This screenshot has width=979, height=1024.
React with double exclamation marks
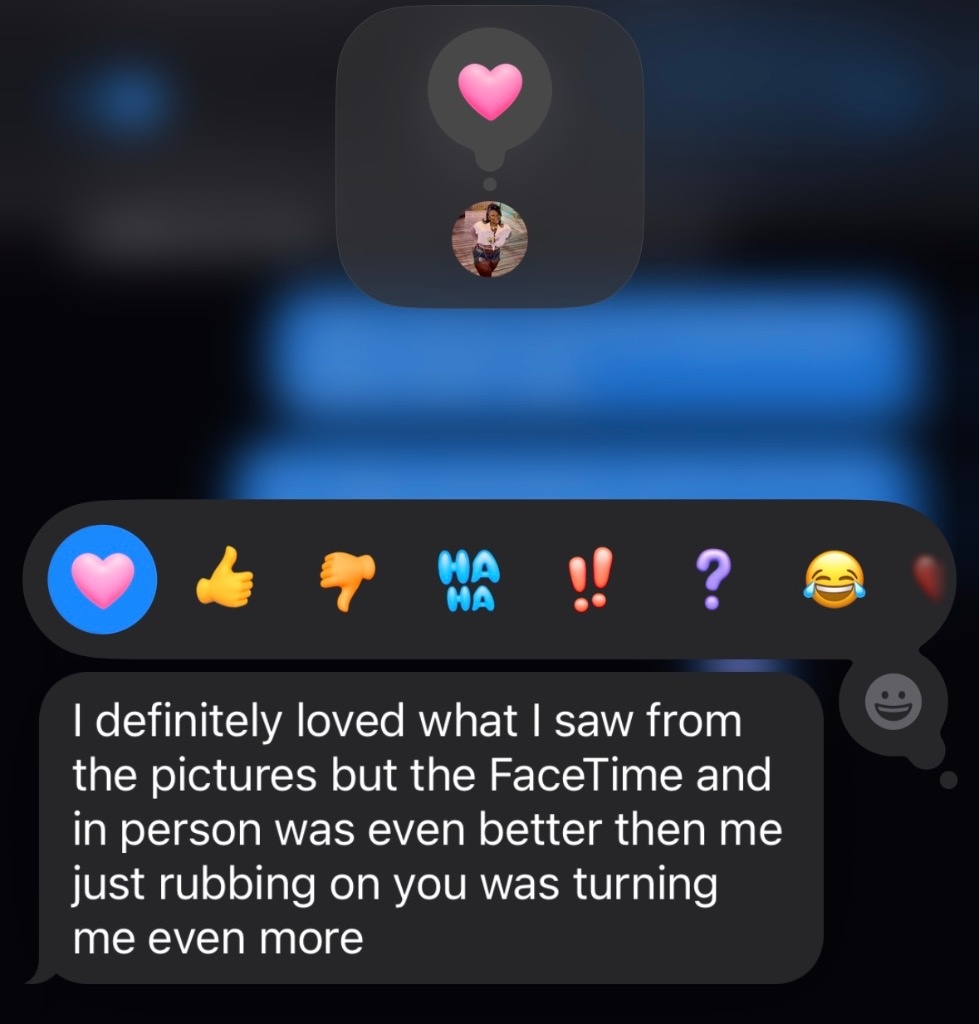coord(590,580)
